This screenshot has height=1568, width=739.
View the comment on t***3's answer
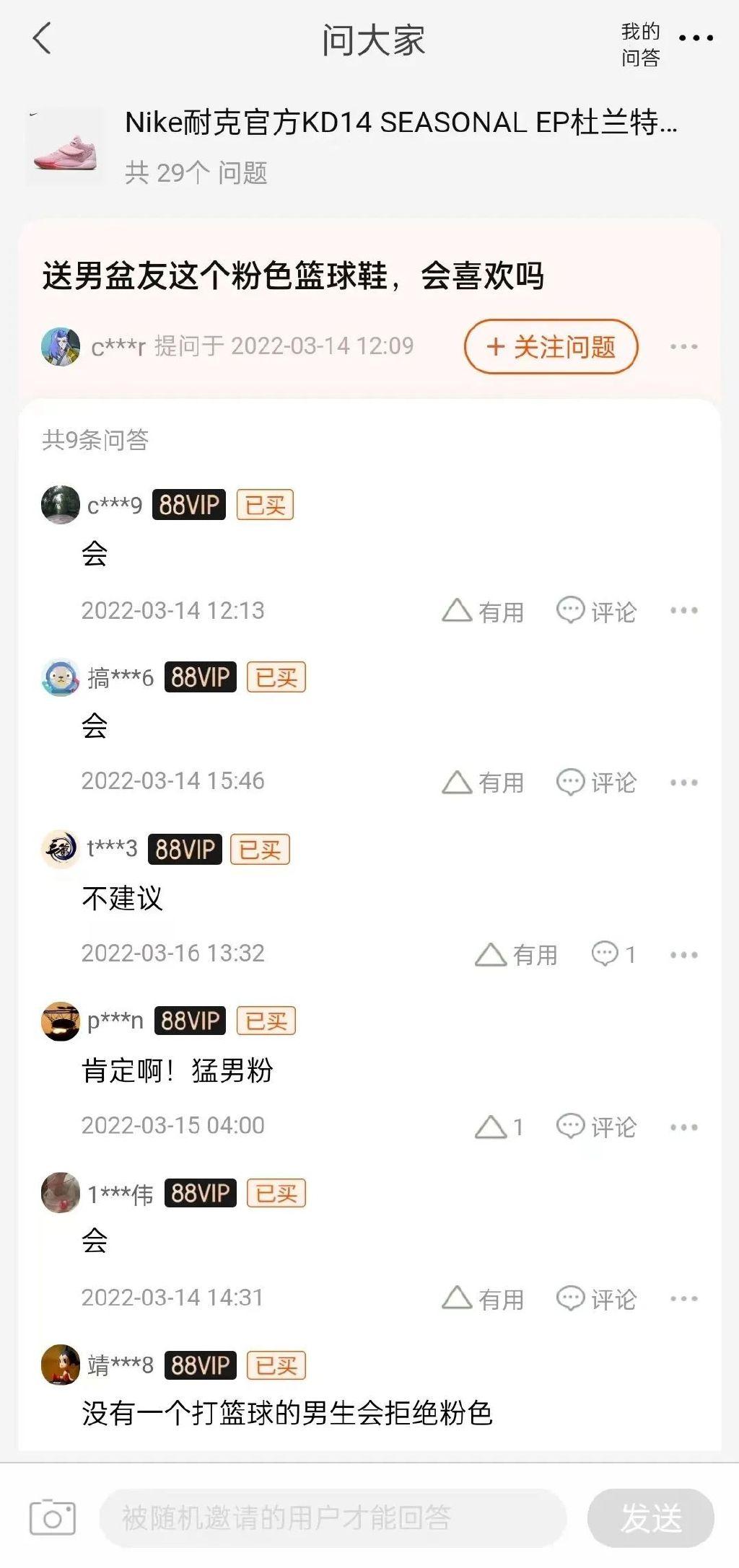point(613,954)
